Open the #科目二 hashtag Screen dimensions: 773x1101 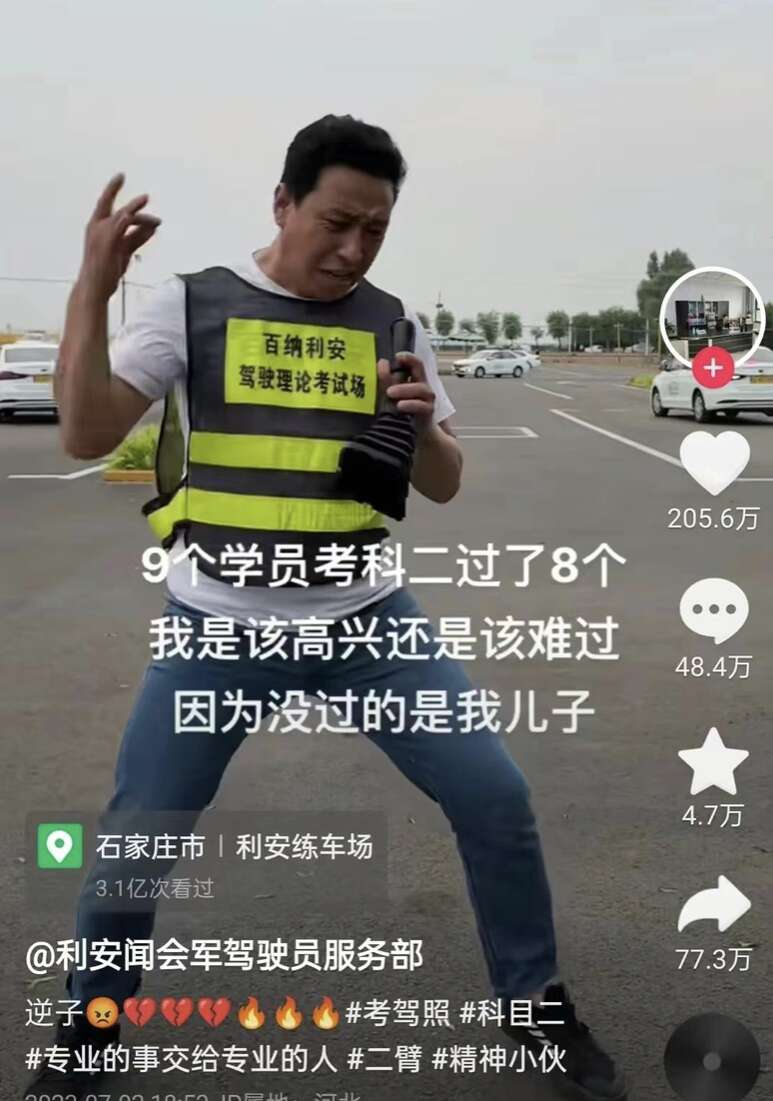click(x=511, y=1013)
